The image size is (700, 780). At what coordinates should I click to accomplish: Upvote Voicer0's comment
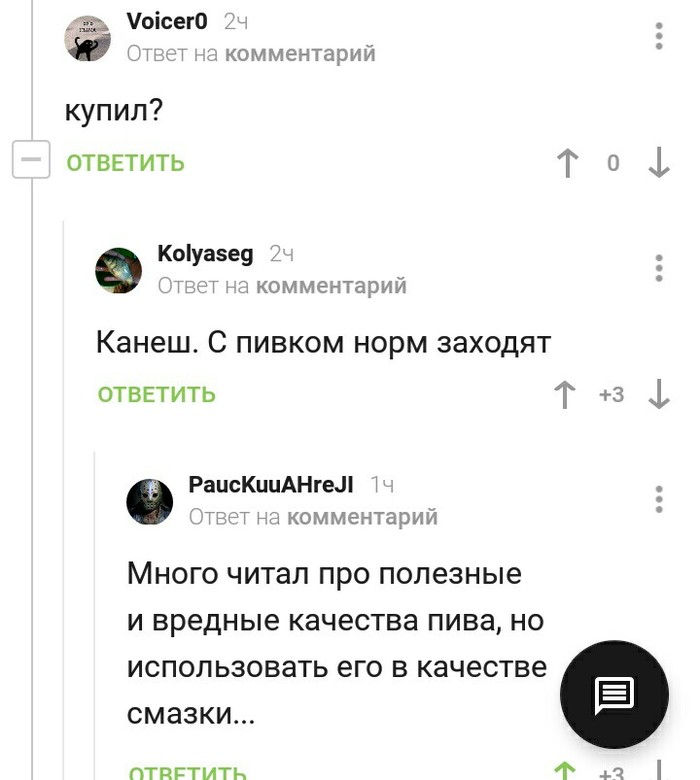(x=568, y=163)
